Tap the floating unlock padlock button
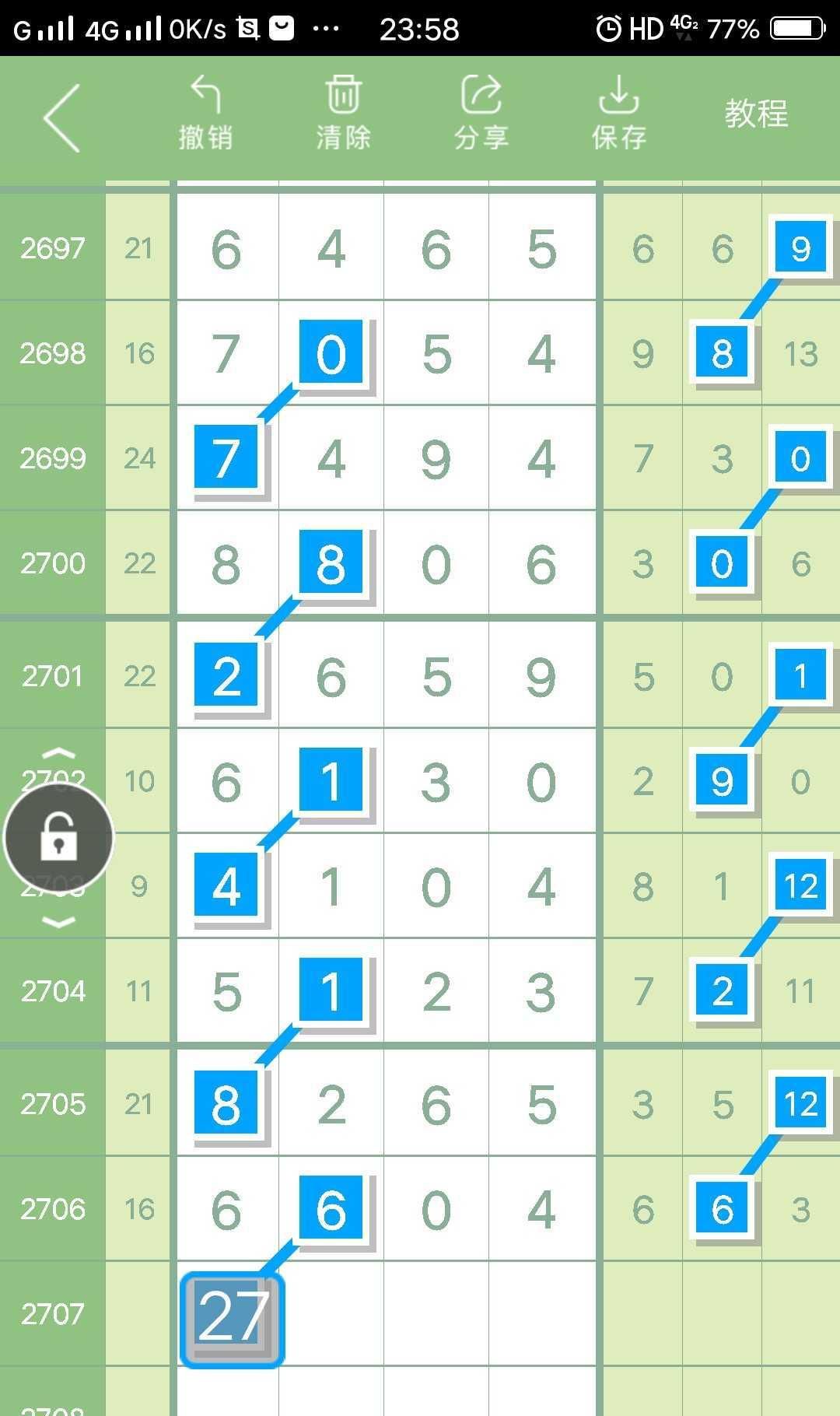840x1416 pixels. (59, 838)
